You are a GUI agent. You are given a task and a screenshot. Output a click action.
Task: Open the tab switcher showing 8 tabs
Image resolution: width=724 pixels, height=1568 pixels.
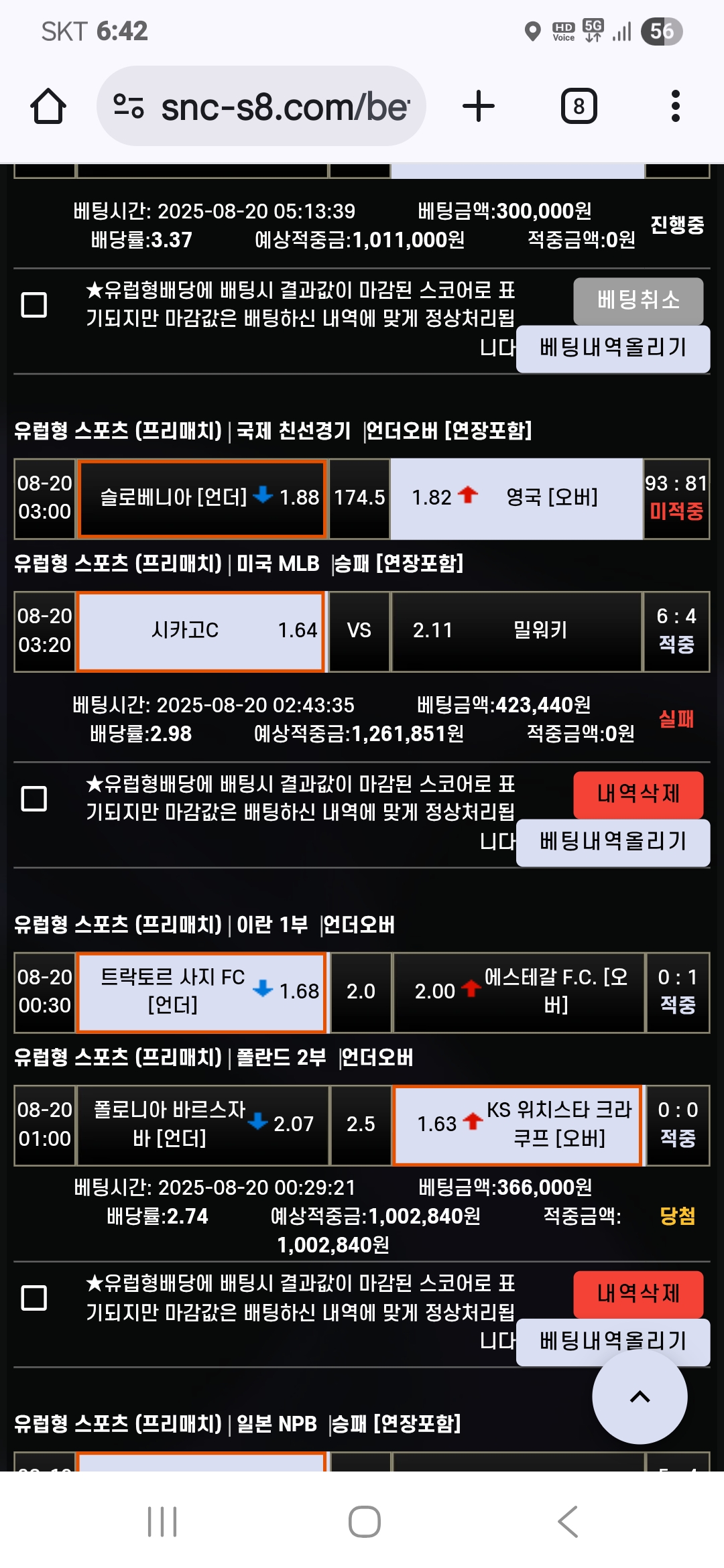click(x=579, y=106)
